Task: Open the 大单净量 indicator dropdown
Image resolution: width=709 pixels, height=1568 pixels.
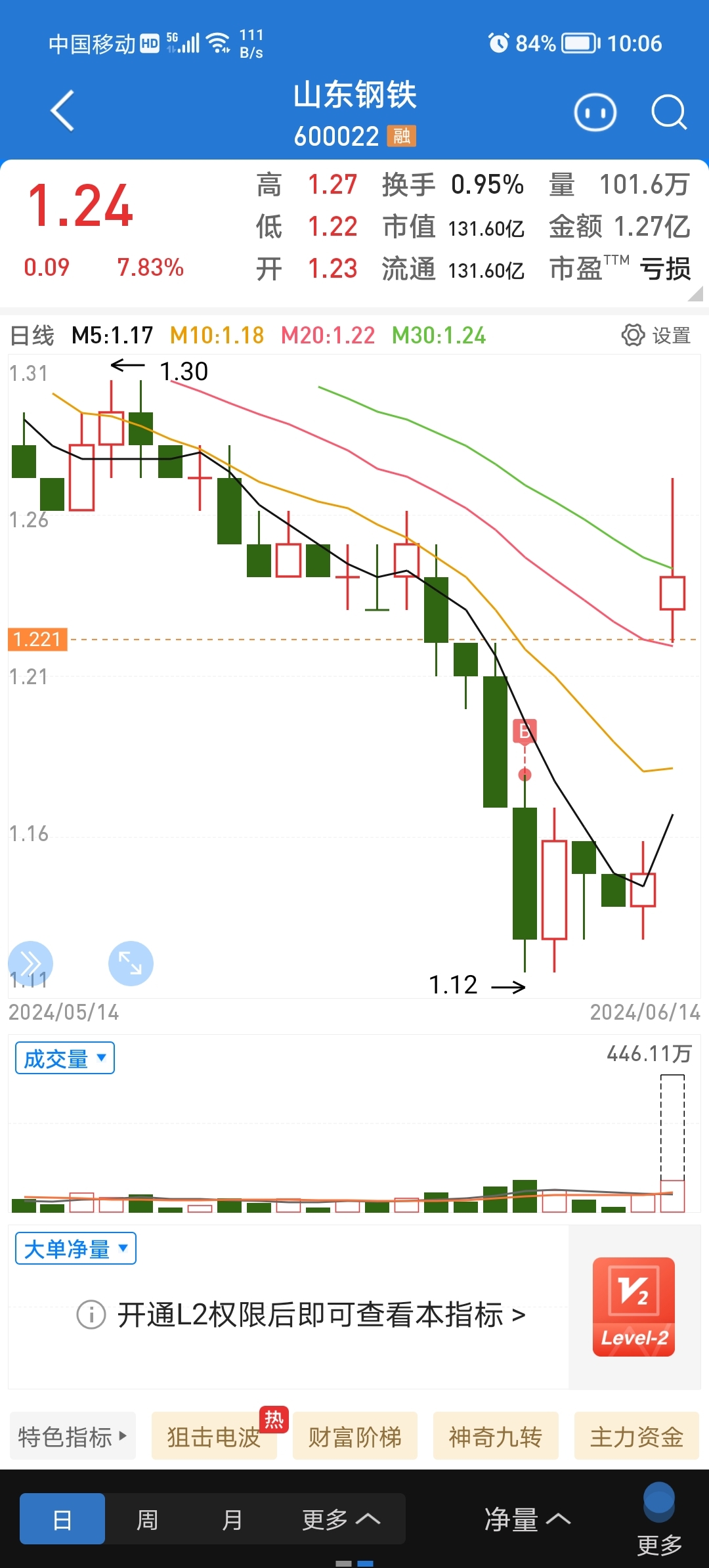Action: (75, 1248)
